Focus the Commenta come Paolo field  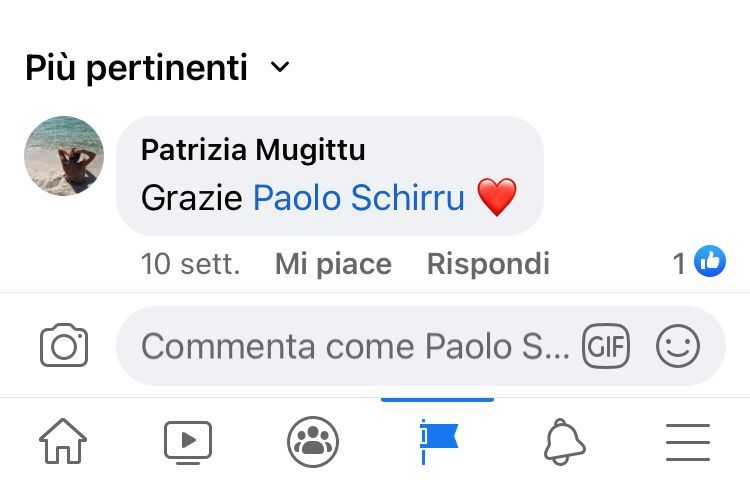click(355, 347)
